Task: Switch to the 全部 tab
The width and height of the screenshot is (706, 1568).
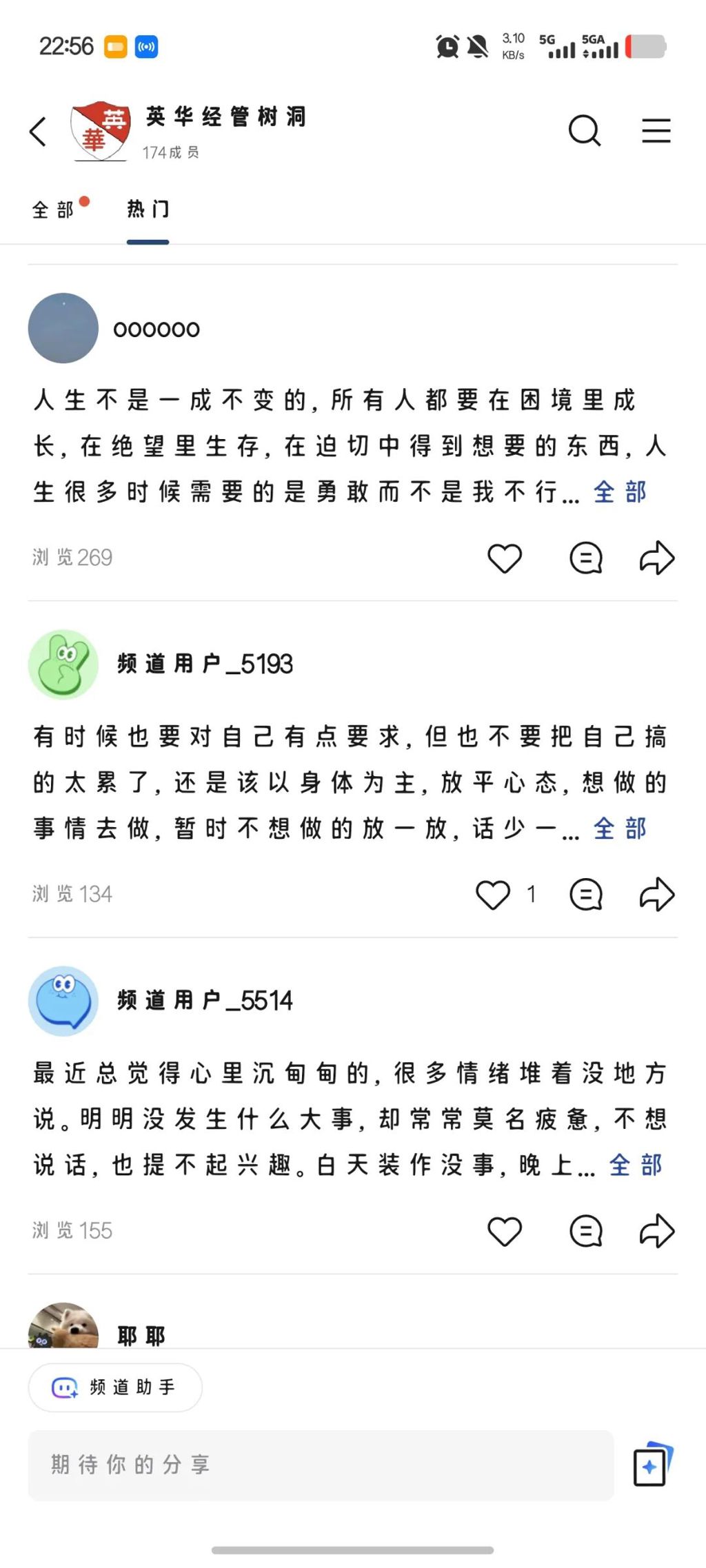Action: click(53, 210)
